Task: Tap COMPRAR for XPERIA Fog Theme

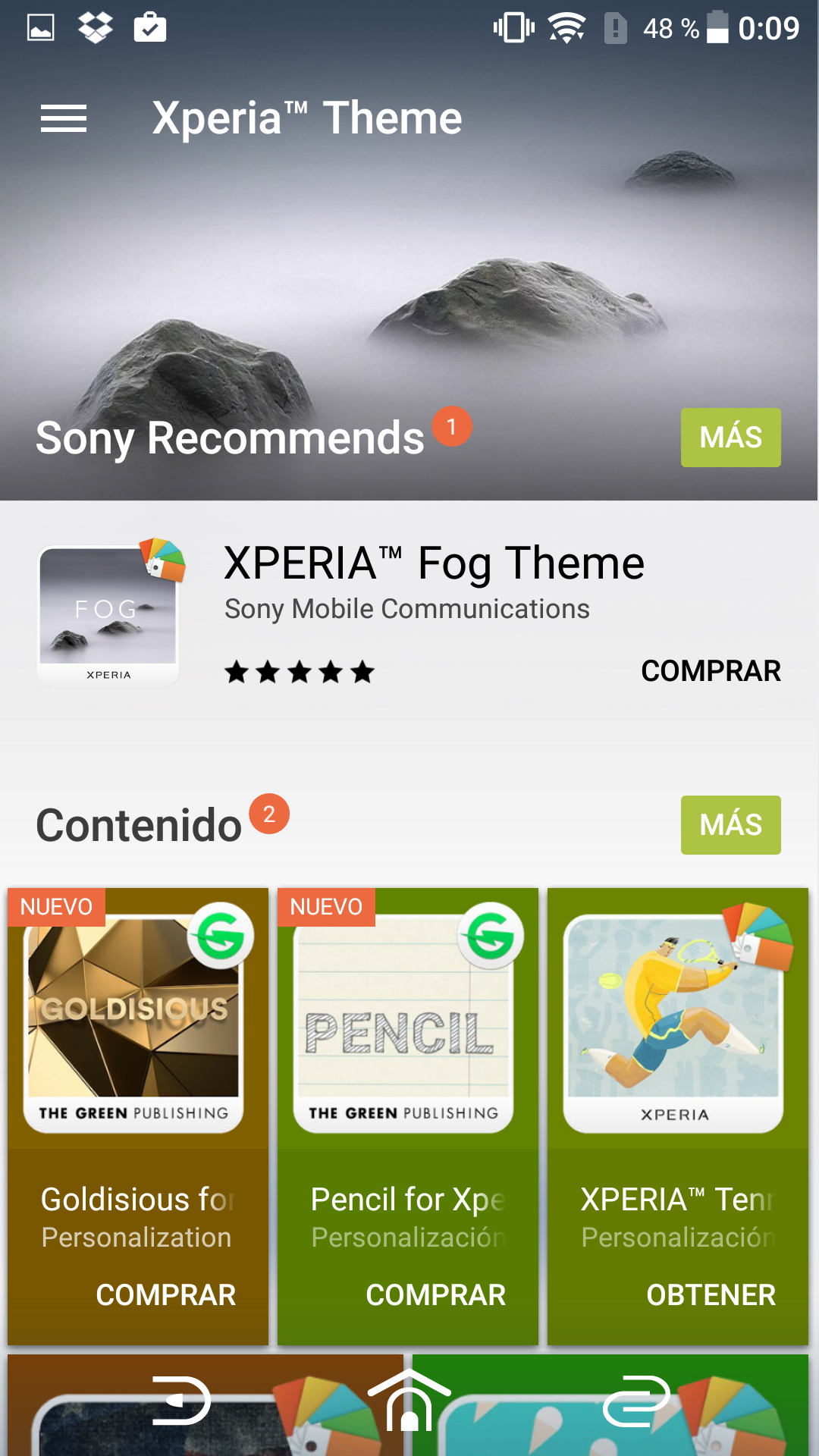Action: click(x=711, y=671)
